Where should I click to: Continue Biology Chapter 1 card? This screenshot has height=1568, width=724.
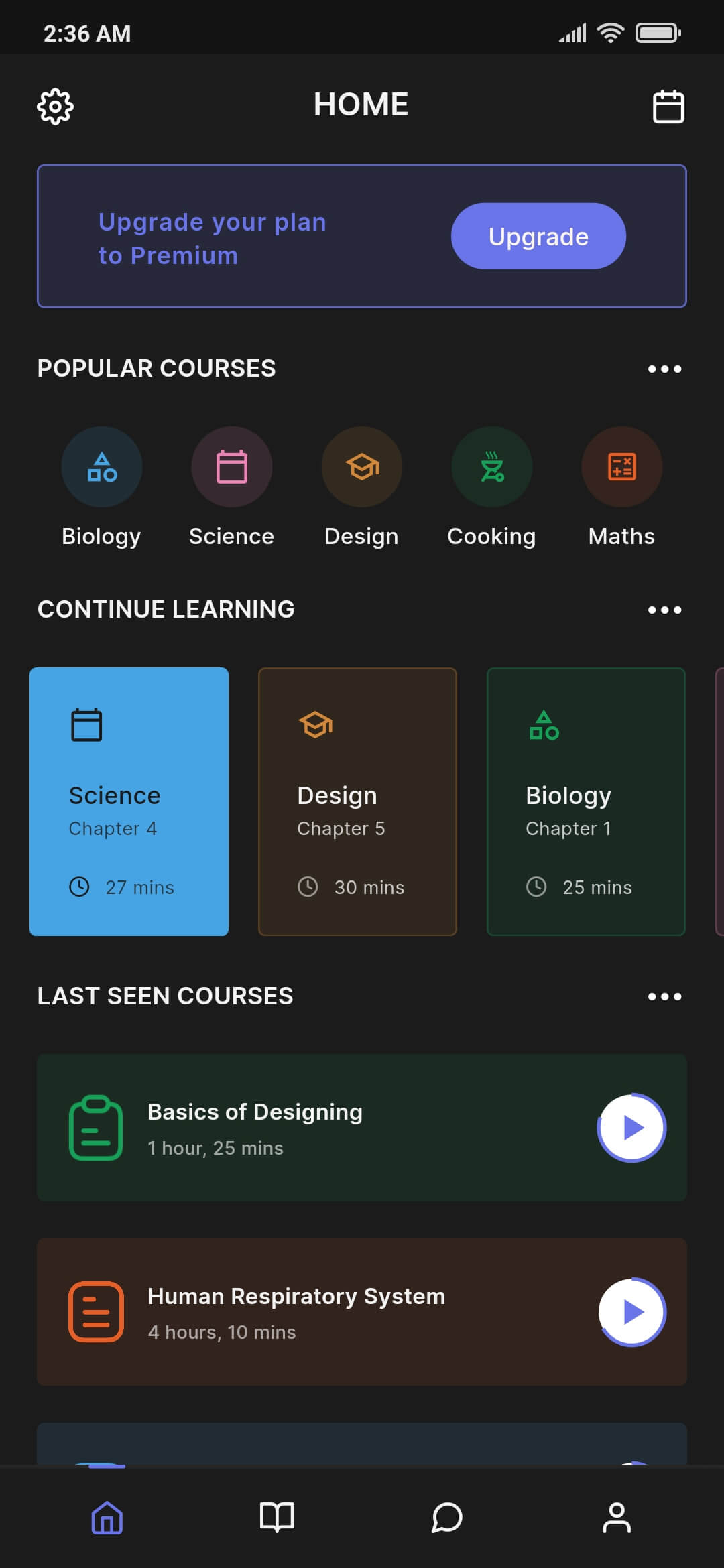(586, 801)
